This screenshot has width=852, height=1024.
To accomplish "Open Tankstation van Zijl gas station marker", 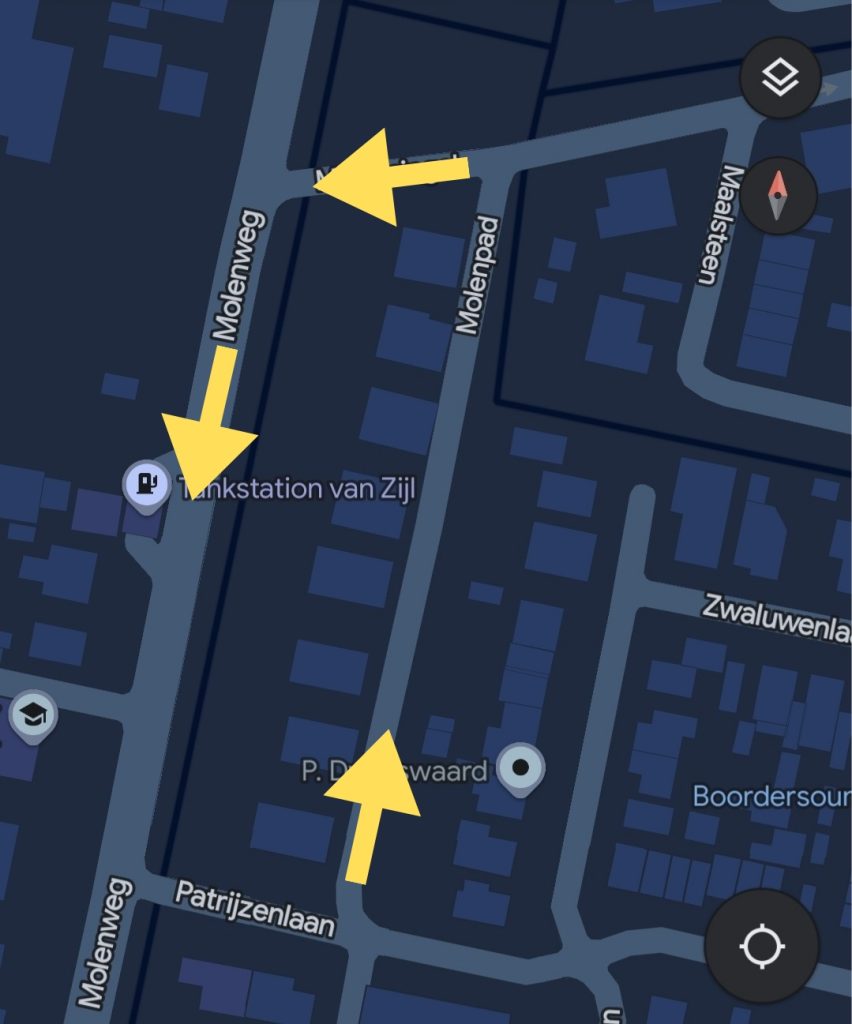I will pyautogui.click(x=146, y=485).
